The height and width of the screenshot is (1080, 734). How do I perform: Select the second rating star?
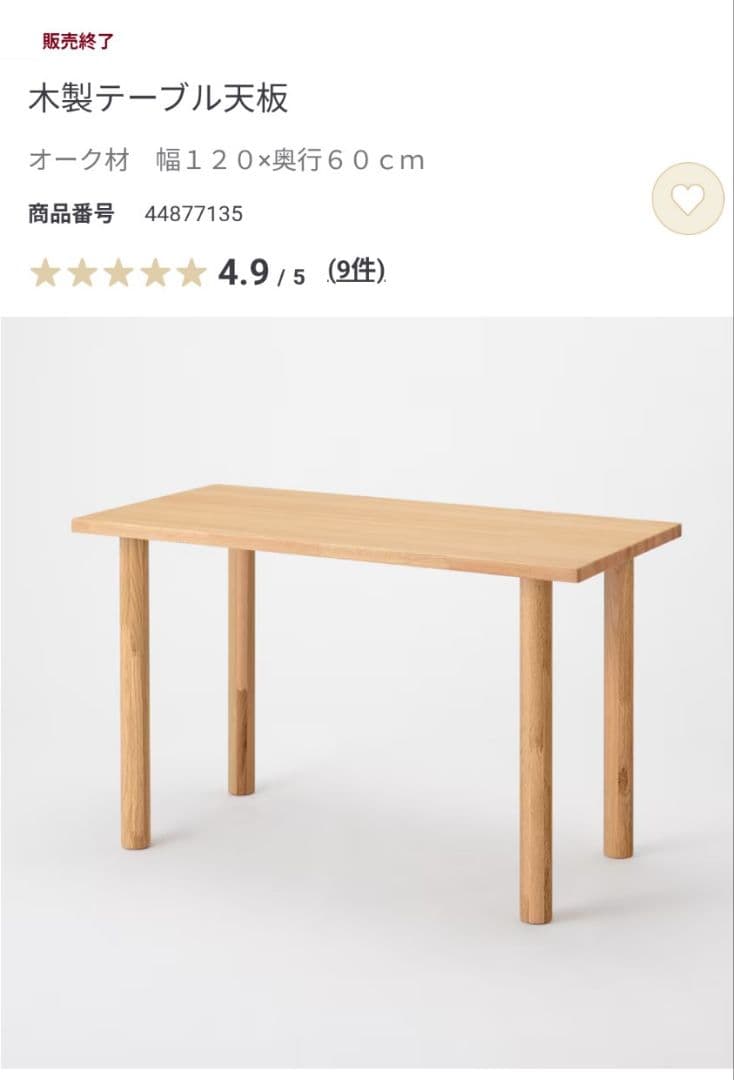tap(80, 271)
